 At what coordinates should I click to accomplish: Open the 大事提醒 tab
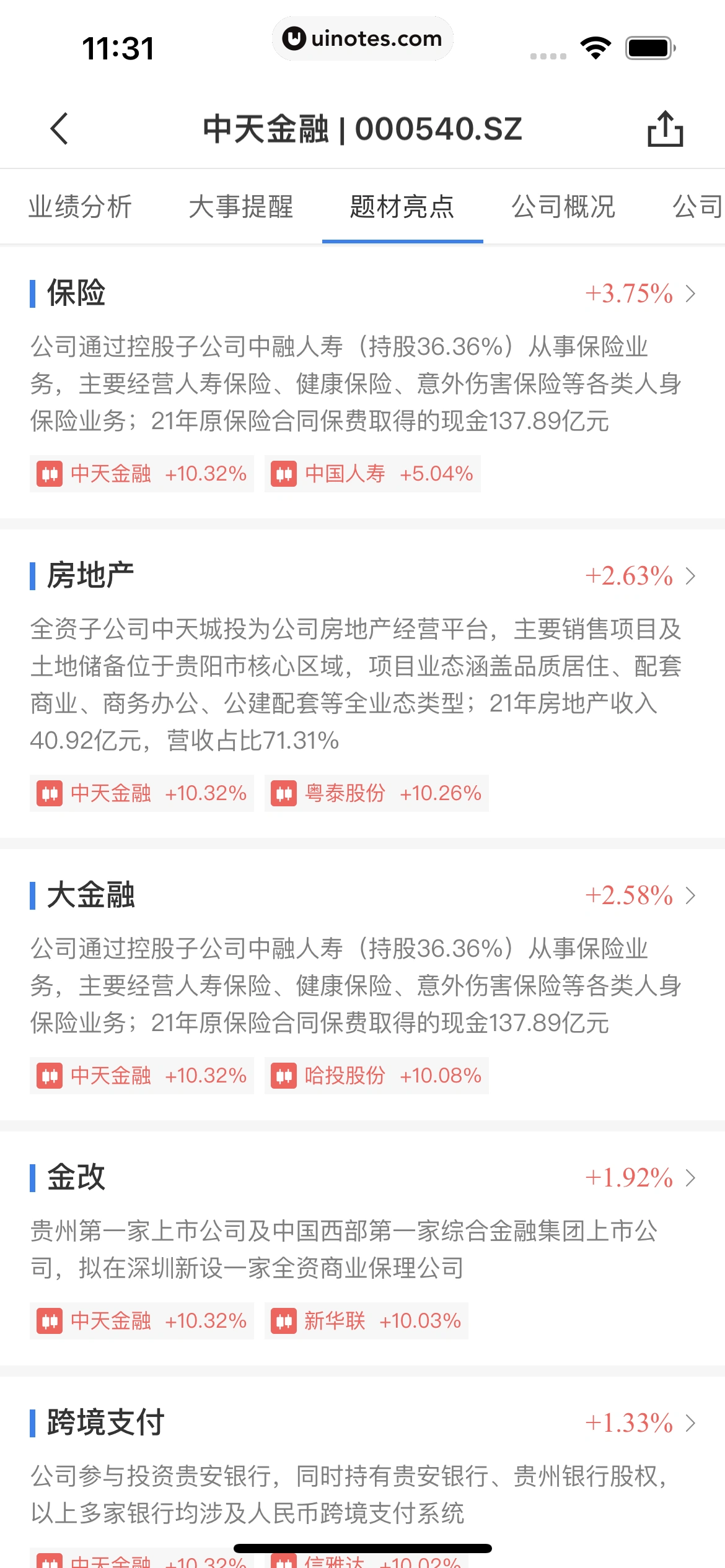point(242,207)
